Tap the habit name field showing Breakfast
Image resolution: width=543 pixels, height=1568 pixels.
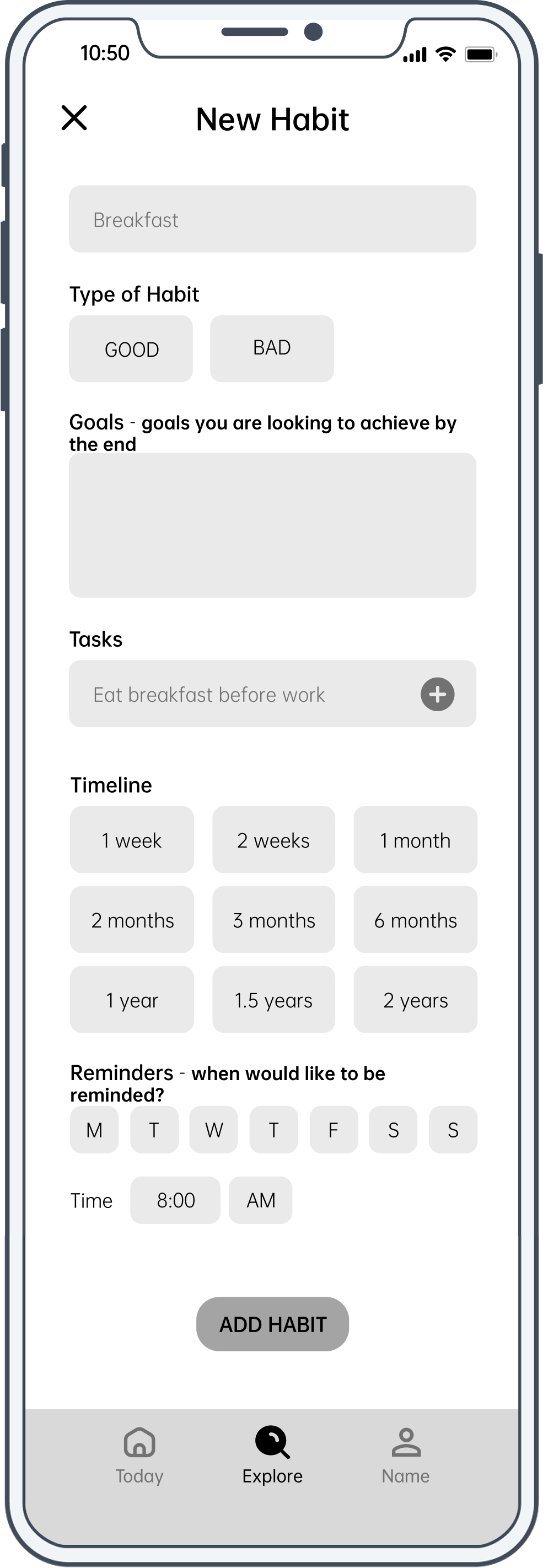click(272, 219)
